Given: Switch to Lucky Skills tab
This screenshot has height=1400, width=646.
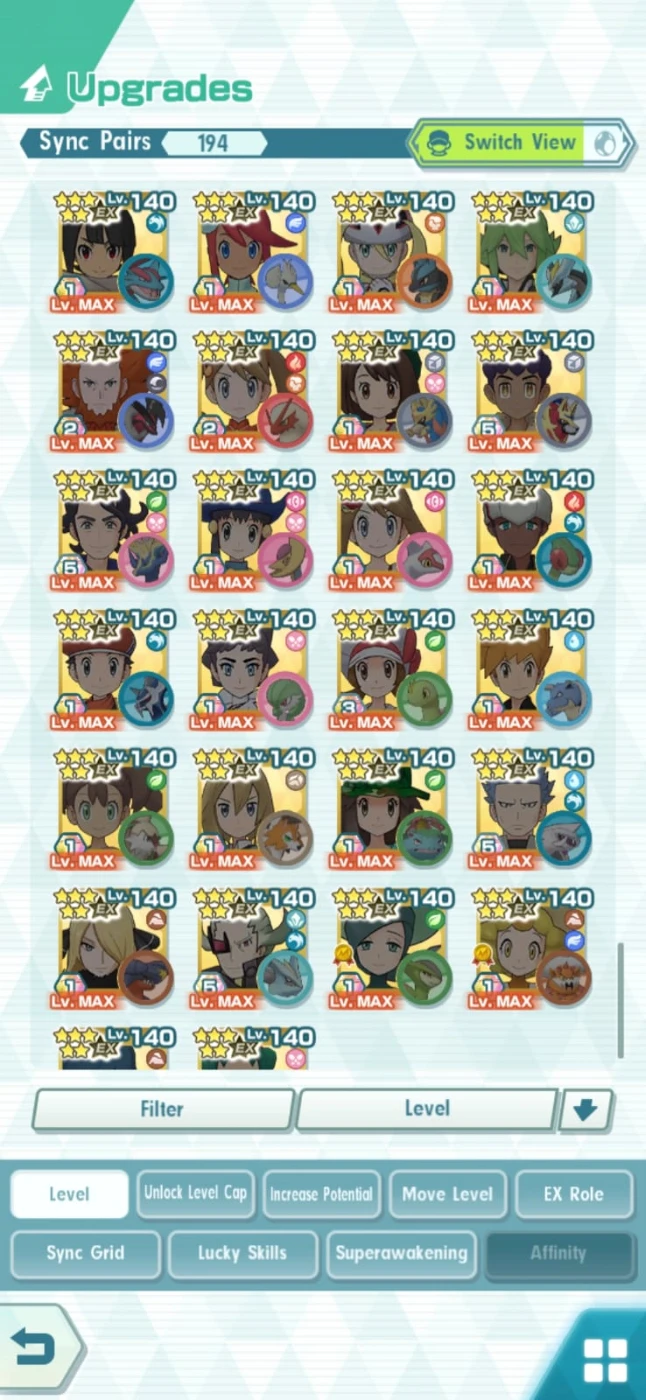Looking at the screenshot, I should [242, 1253].
